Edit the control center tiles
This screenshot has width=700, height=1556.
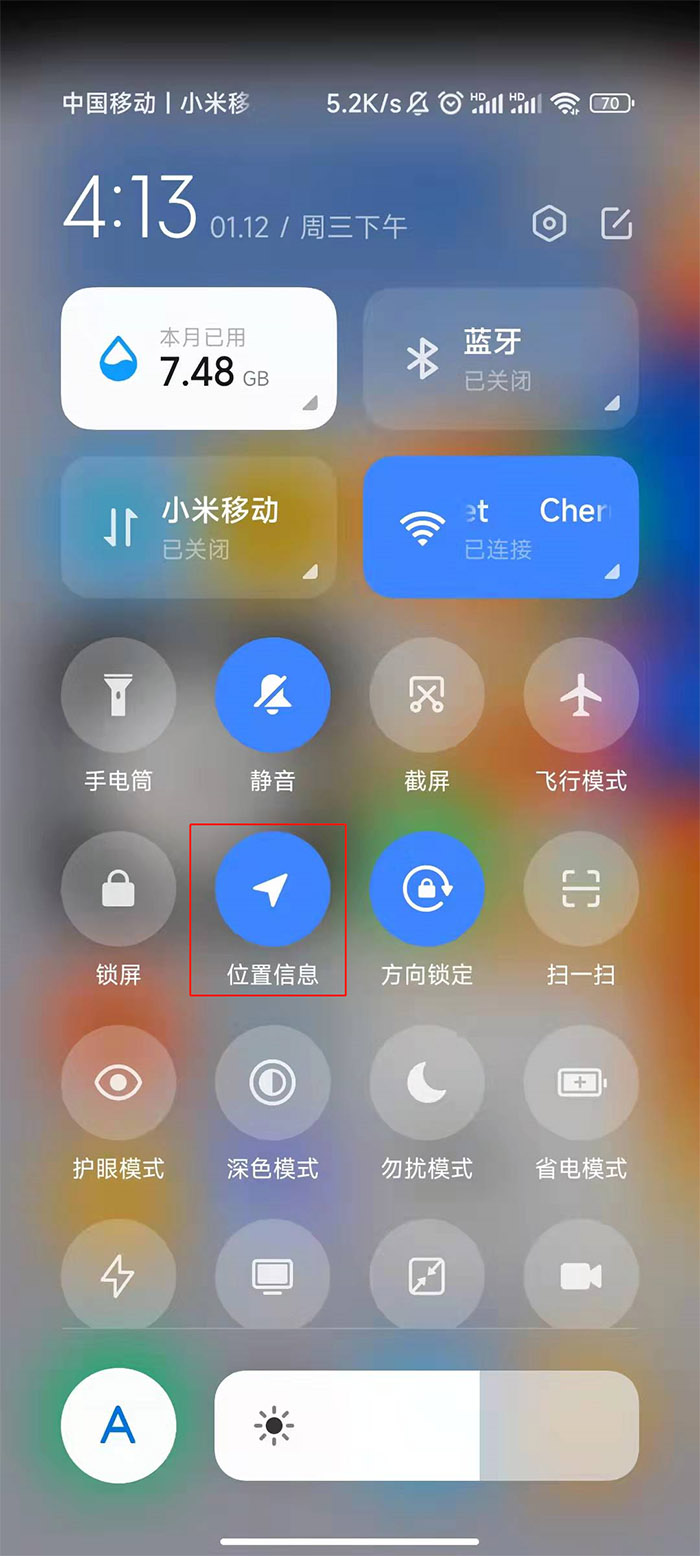(616, 225)
